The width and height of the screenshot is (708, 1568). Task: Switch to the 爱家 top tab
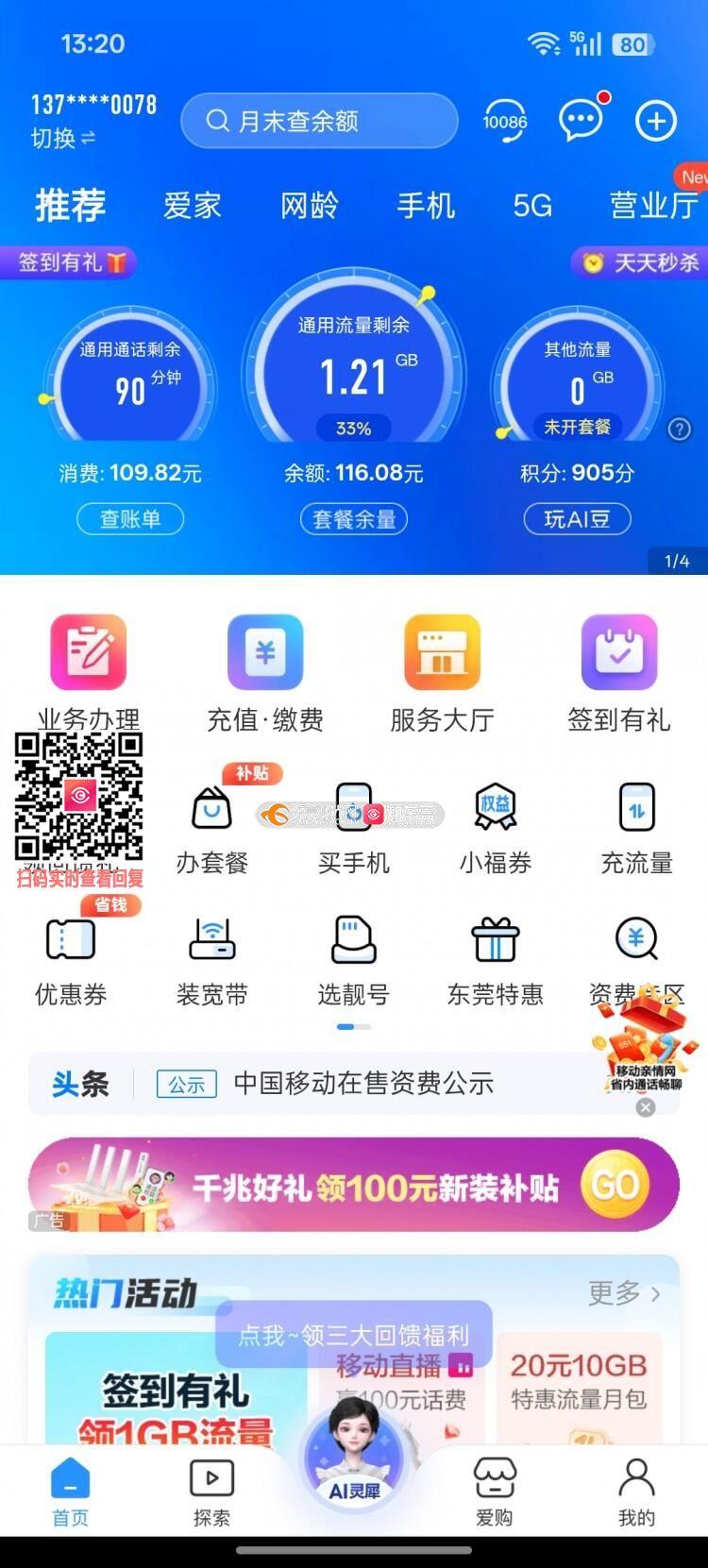(x=192, y=205)
